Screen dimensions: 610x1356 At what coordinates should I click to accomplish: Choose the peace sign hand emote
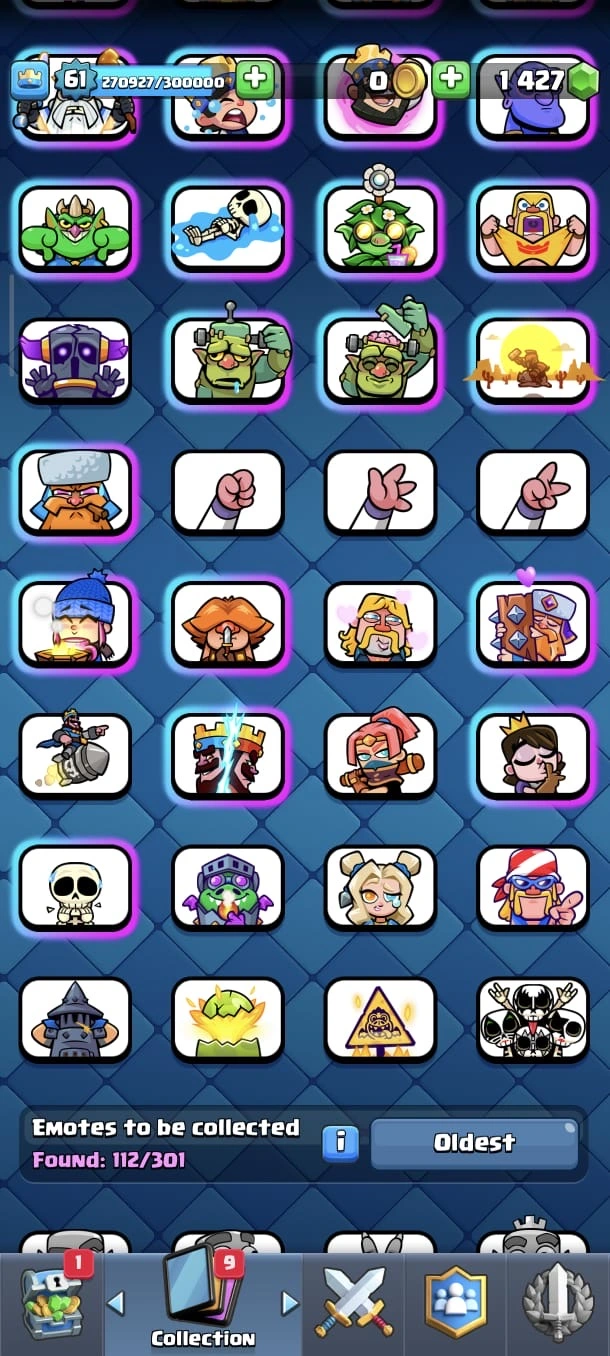coord(533,492)
